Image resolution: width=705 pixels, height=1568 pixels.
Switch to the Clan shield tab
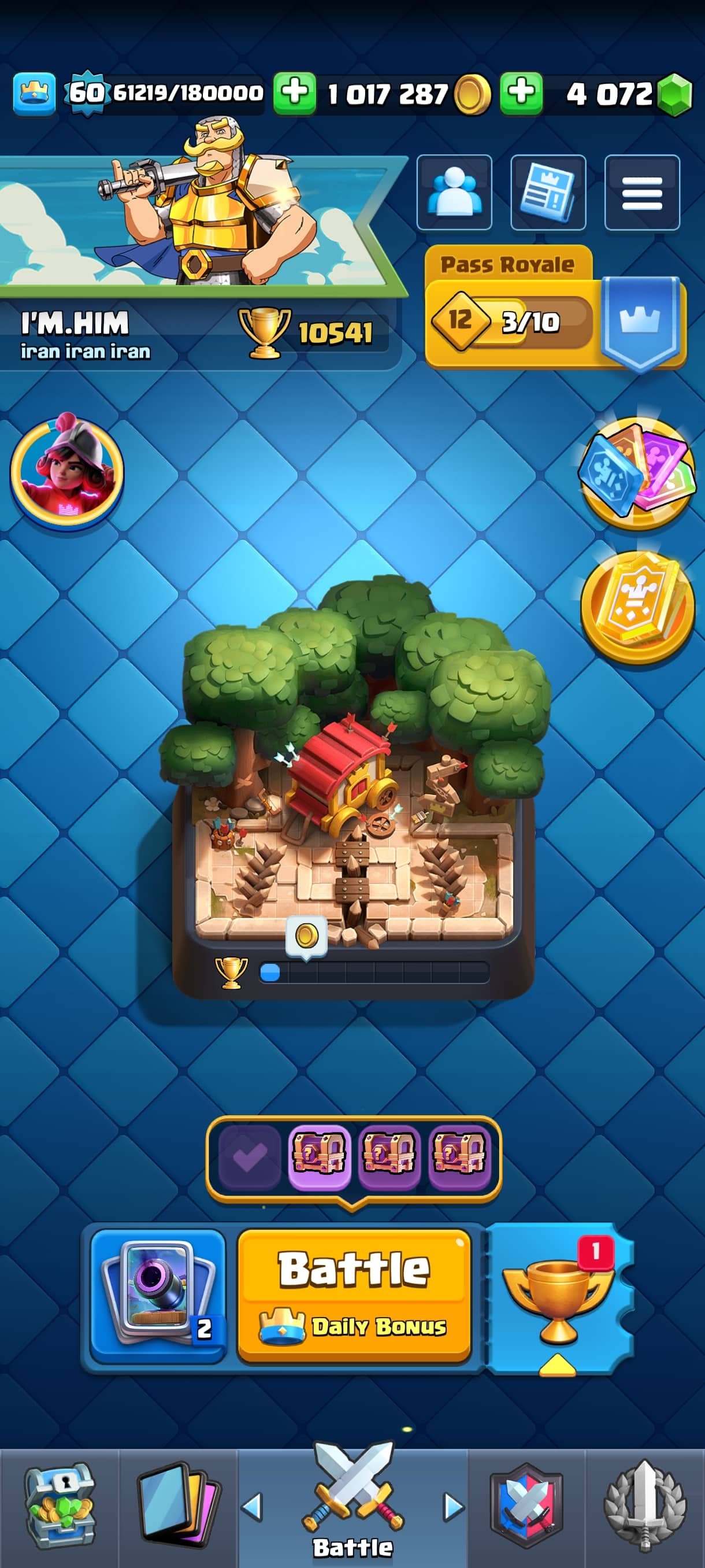click(527, 1506)
